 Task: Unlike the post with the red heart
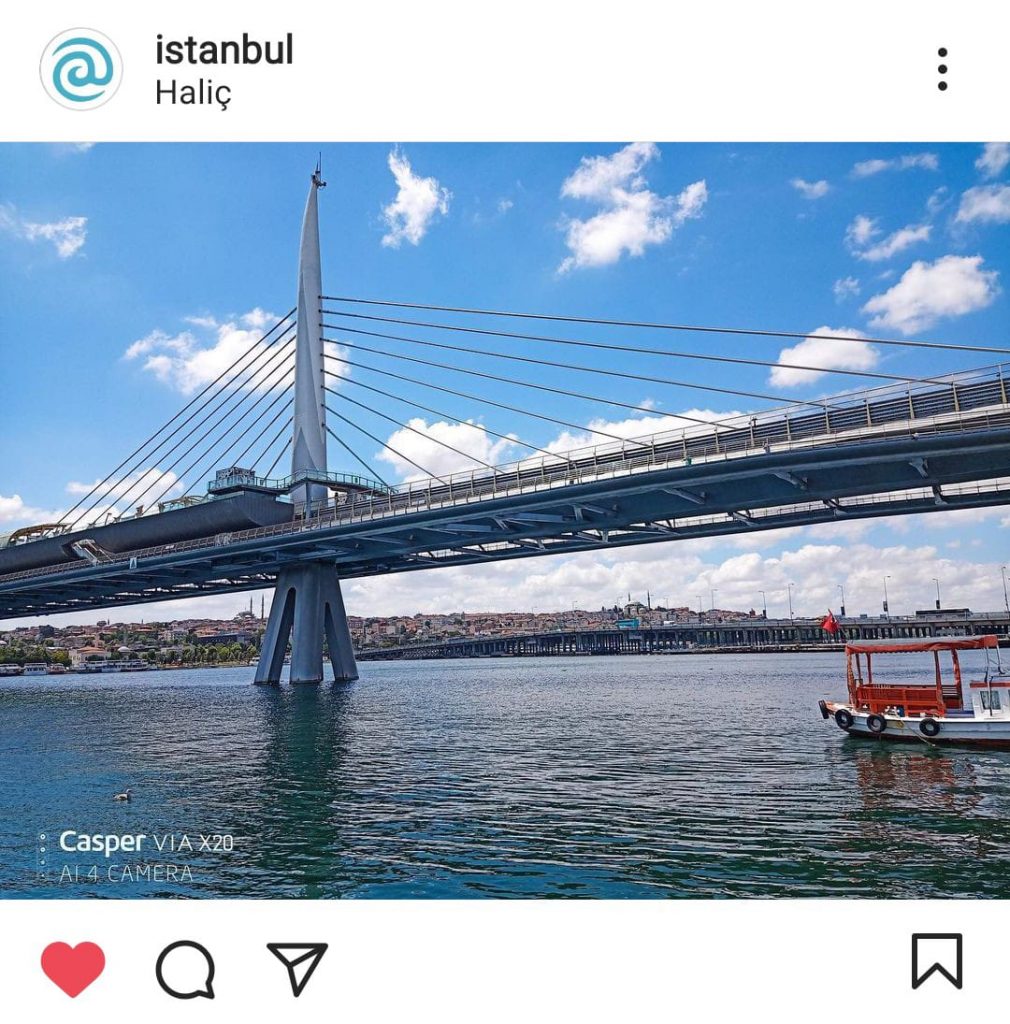click(x=73, y=968)
